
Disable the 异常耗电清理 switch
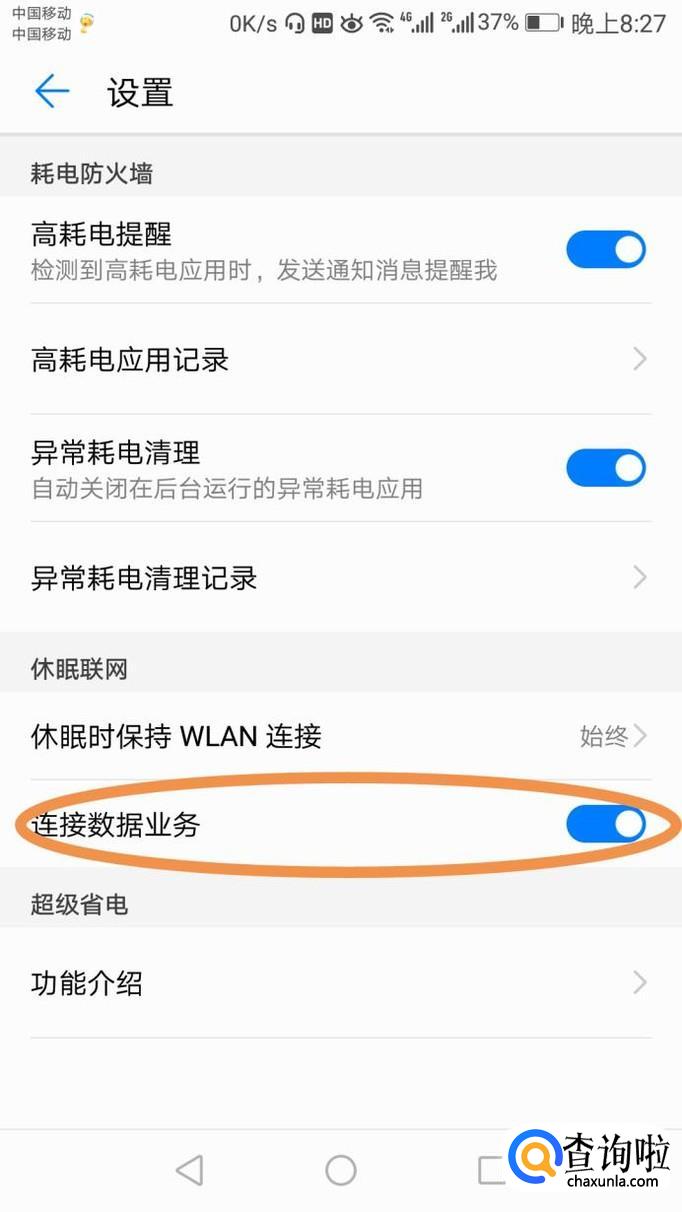point(606,467)
